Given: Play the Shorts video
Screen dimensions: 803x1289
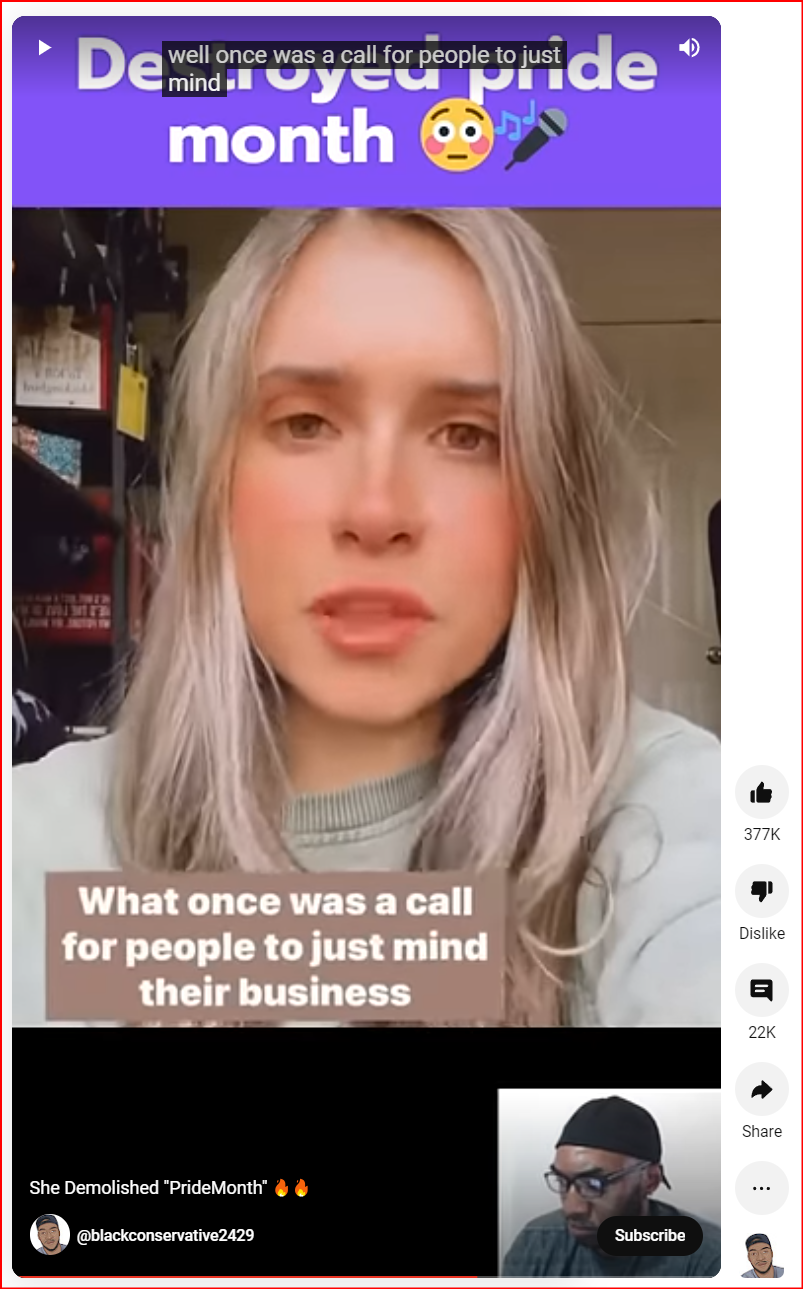Looking at the screenshot, I should (x=44, y=47).
